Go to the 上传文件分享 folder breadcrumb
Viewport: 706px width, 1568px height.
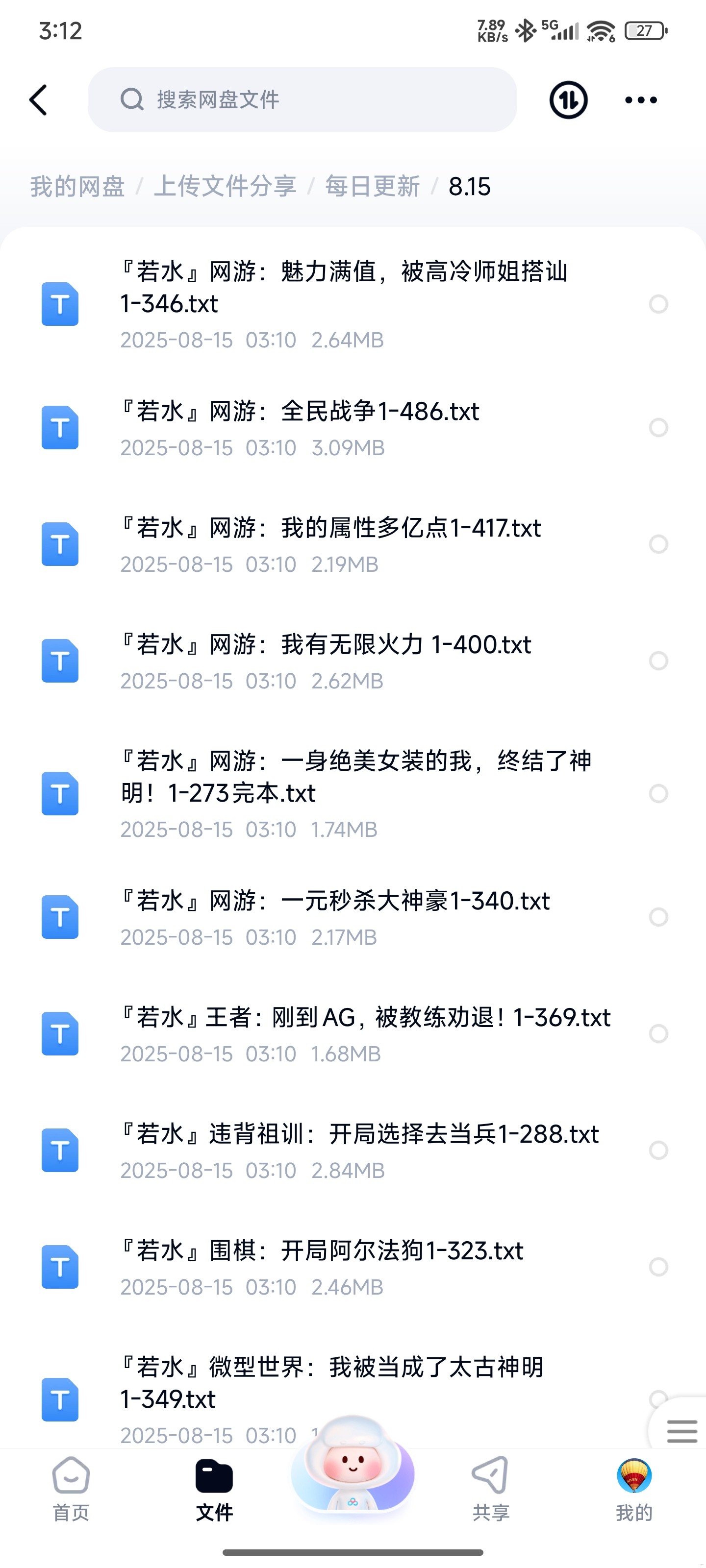coord(225,186)
